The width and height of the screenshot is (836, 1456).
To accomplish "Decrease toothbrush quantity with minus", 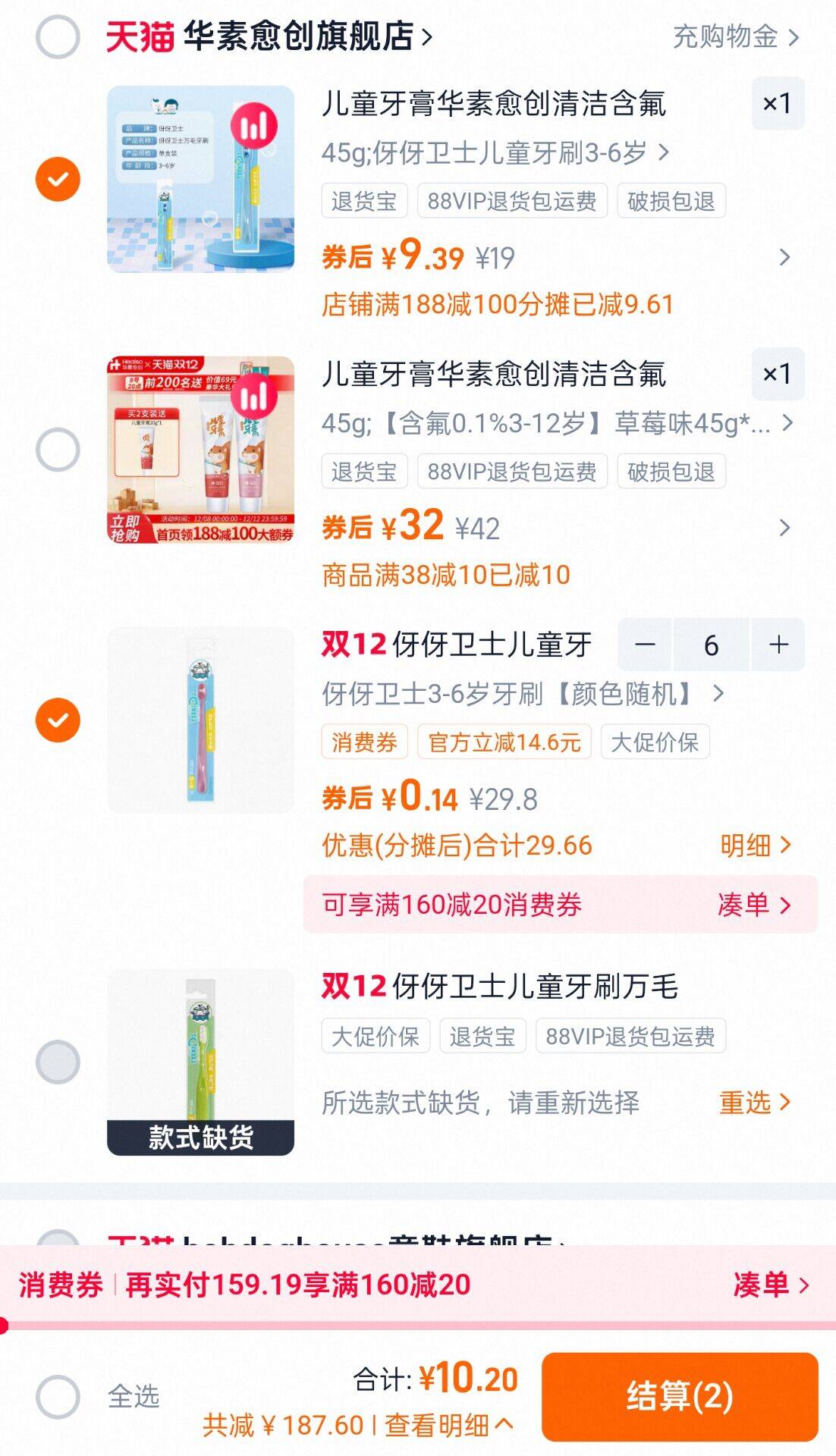I will 645,645.
